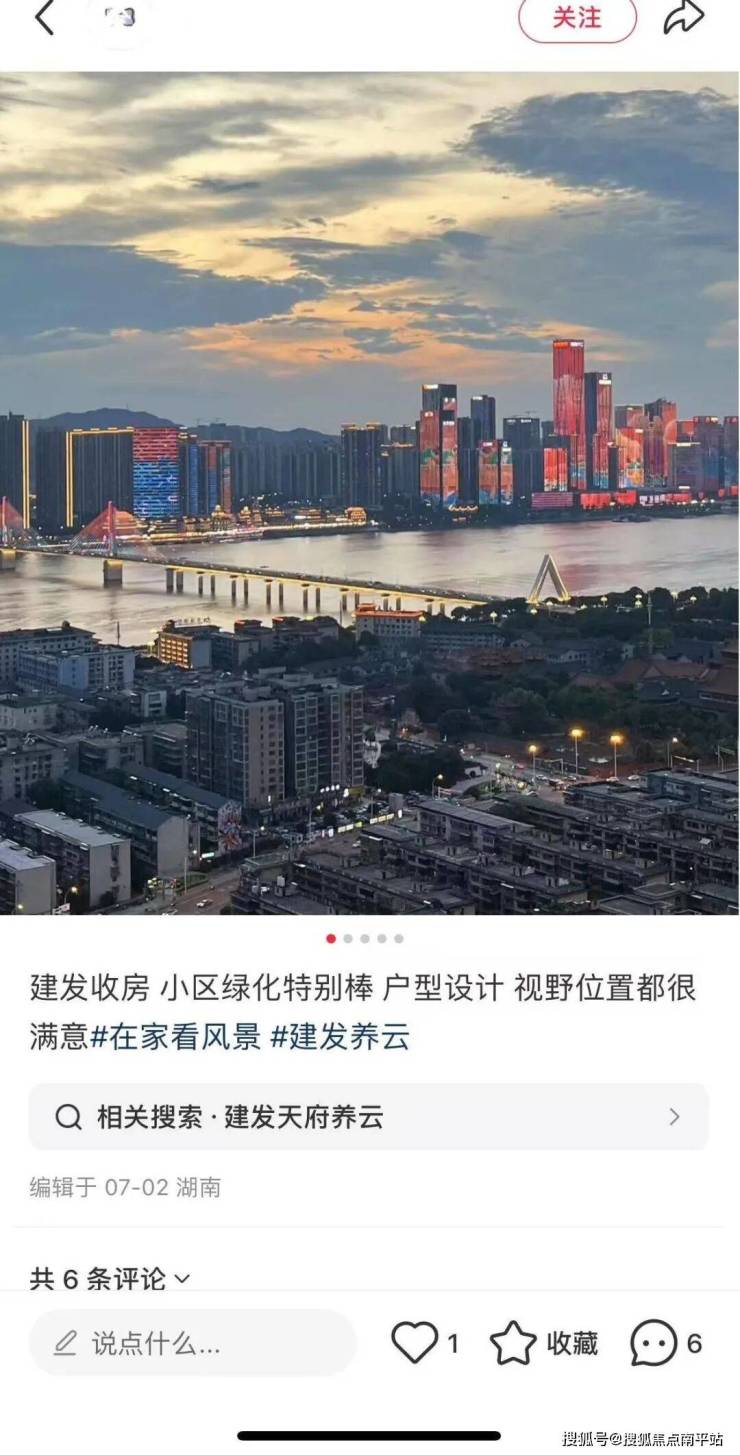Open related search 建发天府养云

[368, 1117]
